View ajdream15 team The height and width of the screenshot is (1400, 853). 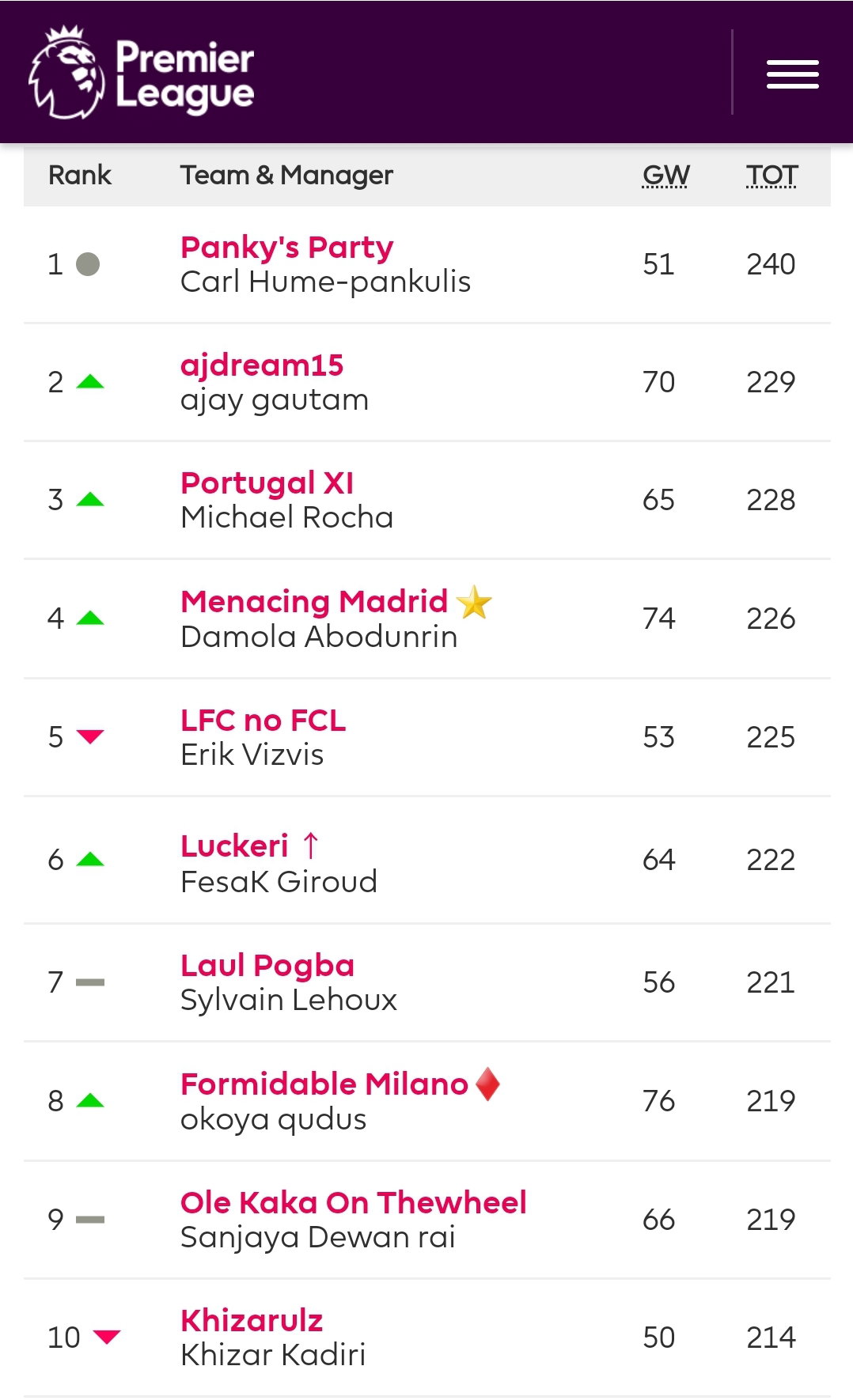coord(262,365)
